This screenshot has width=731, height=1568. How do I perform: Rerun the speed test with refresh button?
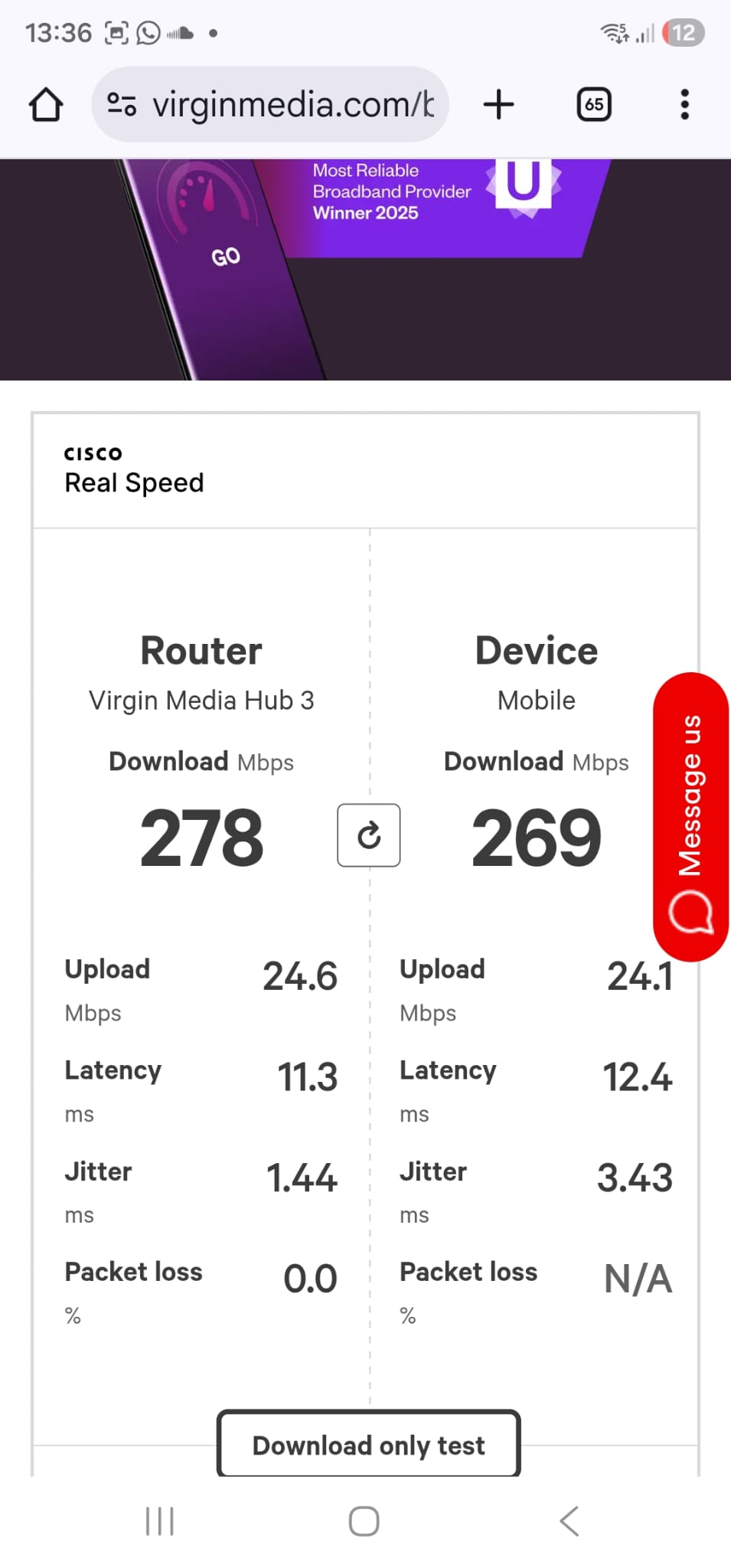tap(369, 835)
